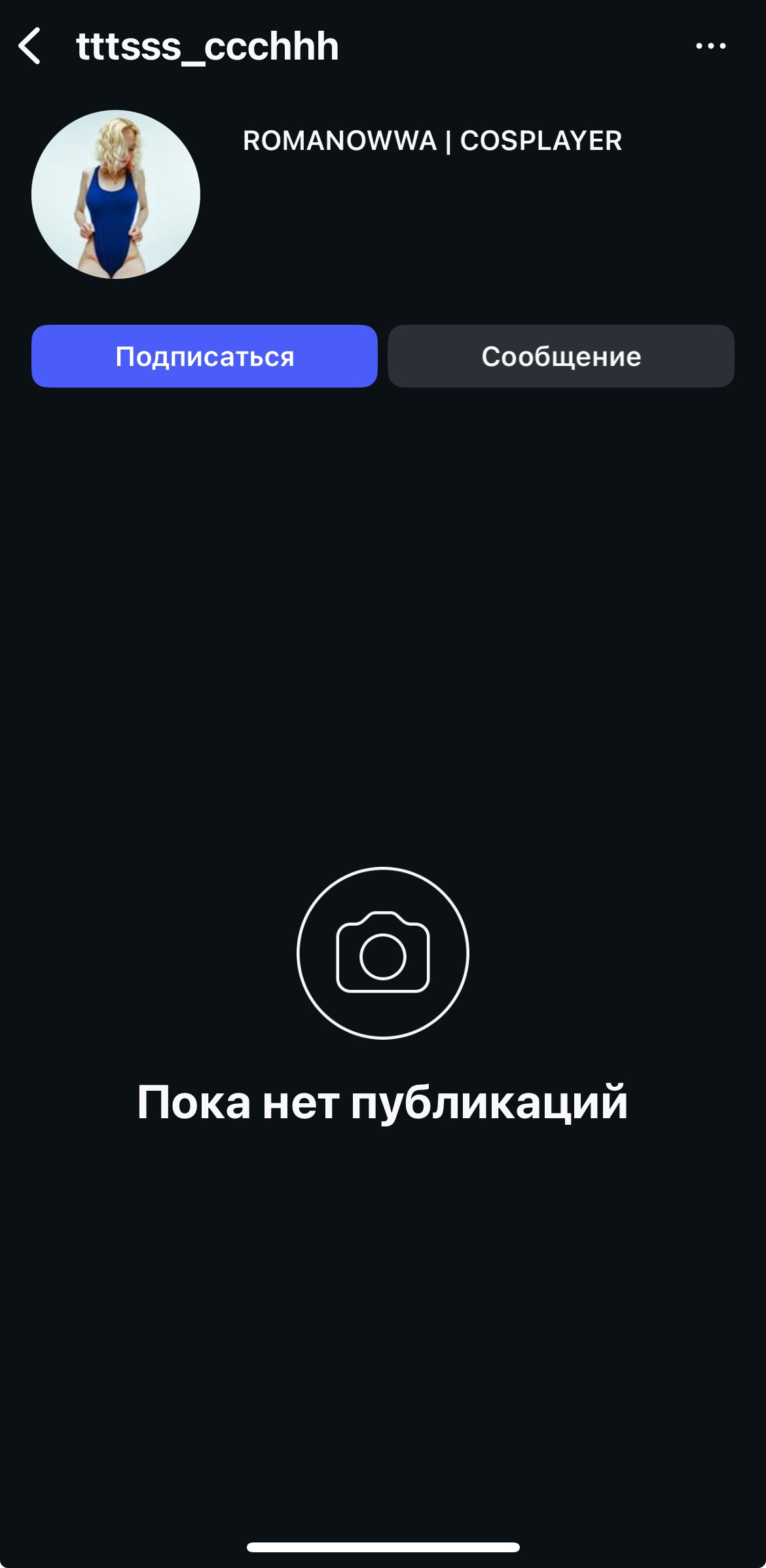Open Сообщение to message this user
The image size is (766, 1568).
[561, 356]
